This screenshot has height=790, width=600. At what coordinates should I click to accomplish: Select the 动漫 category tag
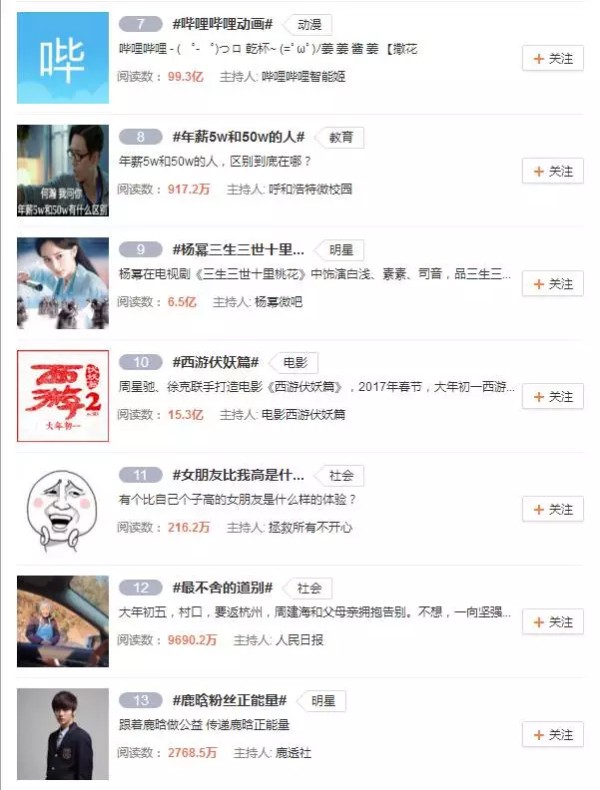point(311,24)
